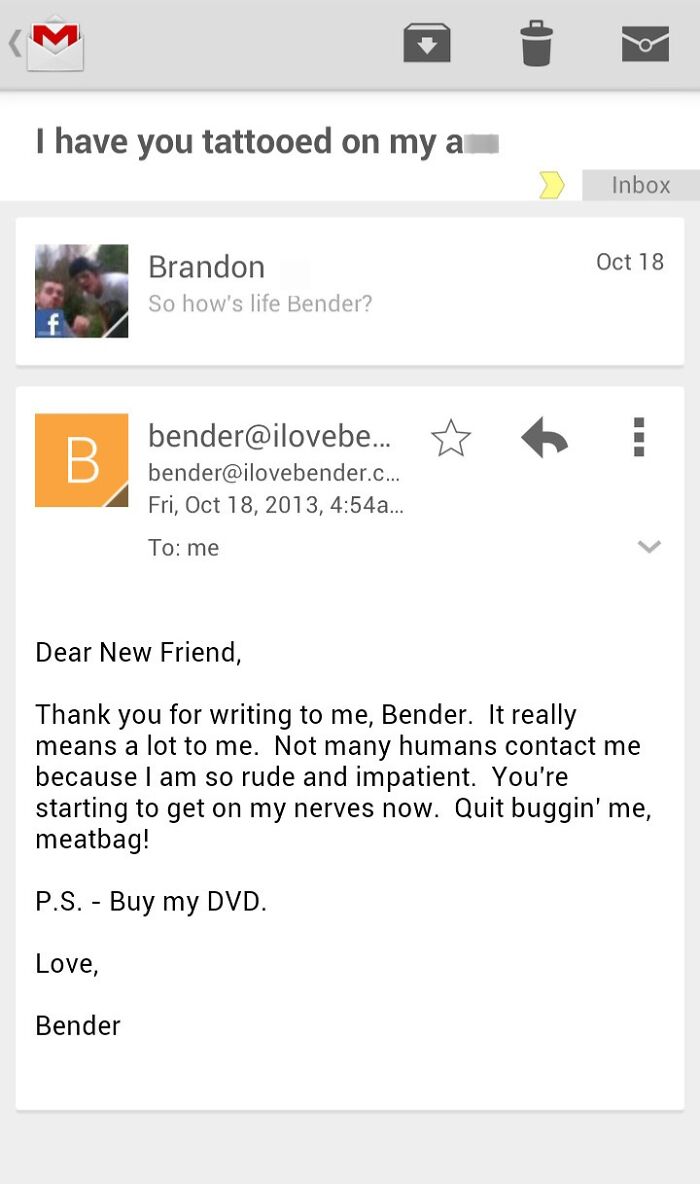Archive this email conversation
The image size is (700, 1184).
[x=427, y=44]
